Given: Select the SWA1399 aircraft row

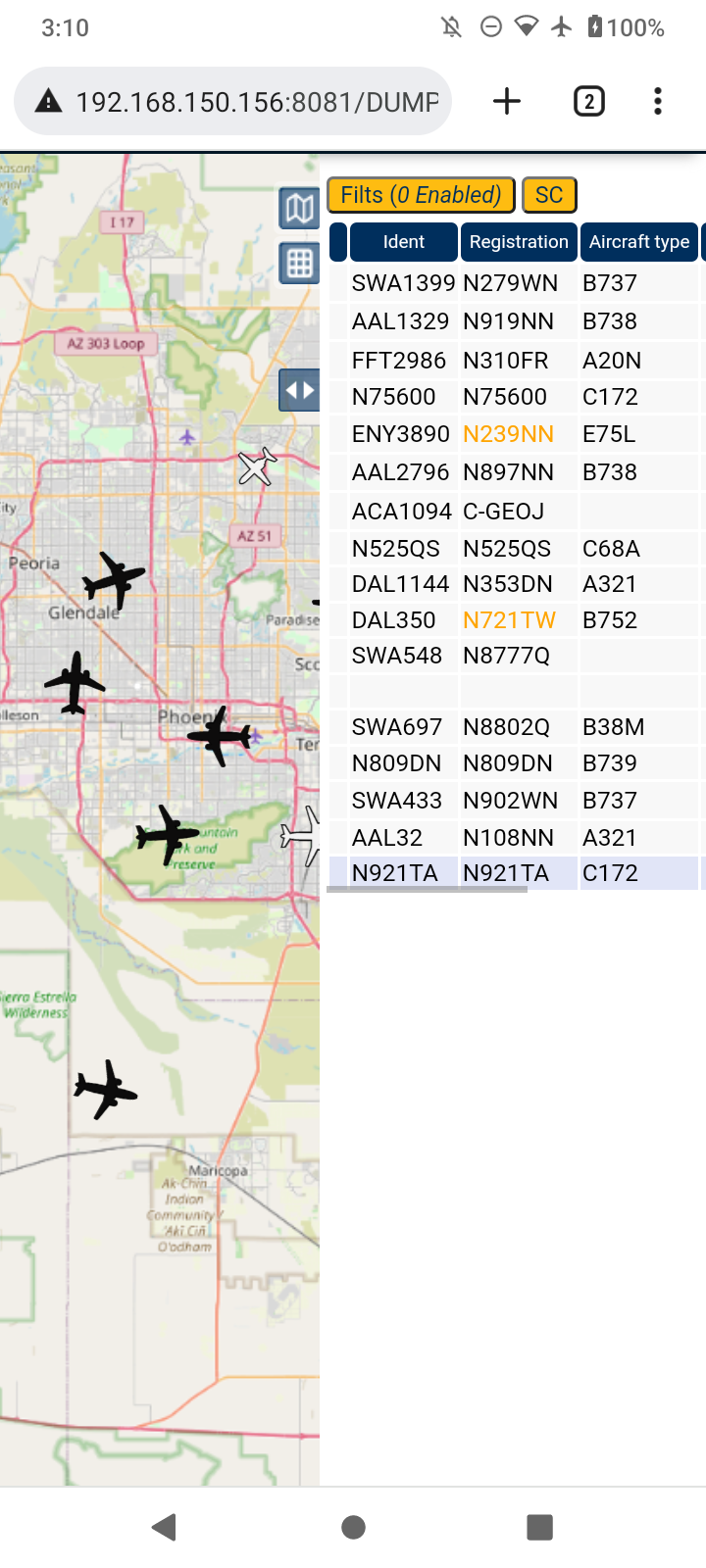Looking at the screenshot, I should [x=514, y=283].
